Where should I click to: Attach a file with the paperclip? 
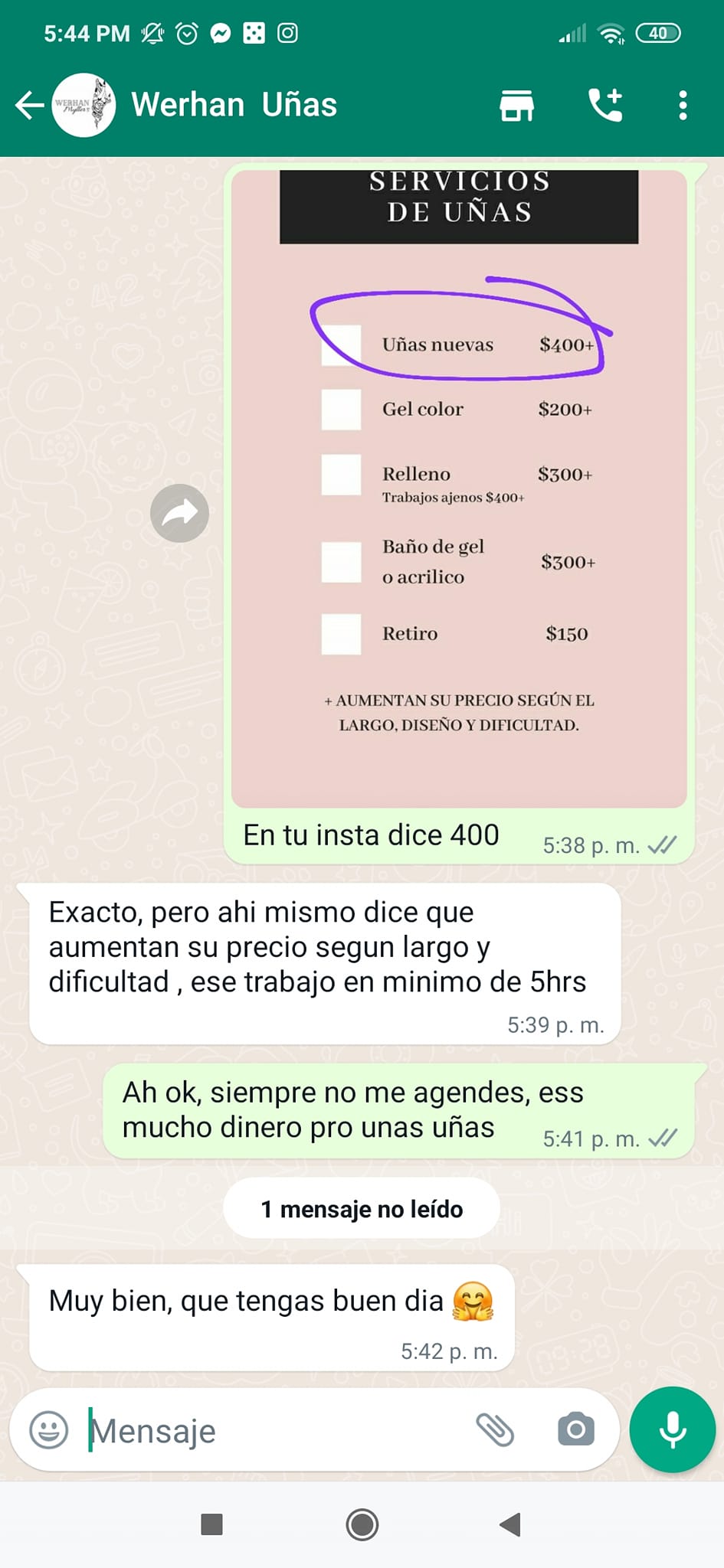pyautogui.click(x=495, y=1429)
